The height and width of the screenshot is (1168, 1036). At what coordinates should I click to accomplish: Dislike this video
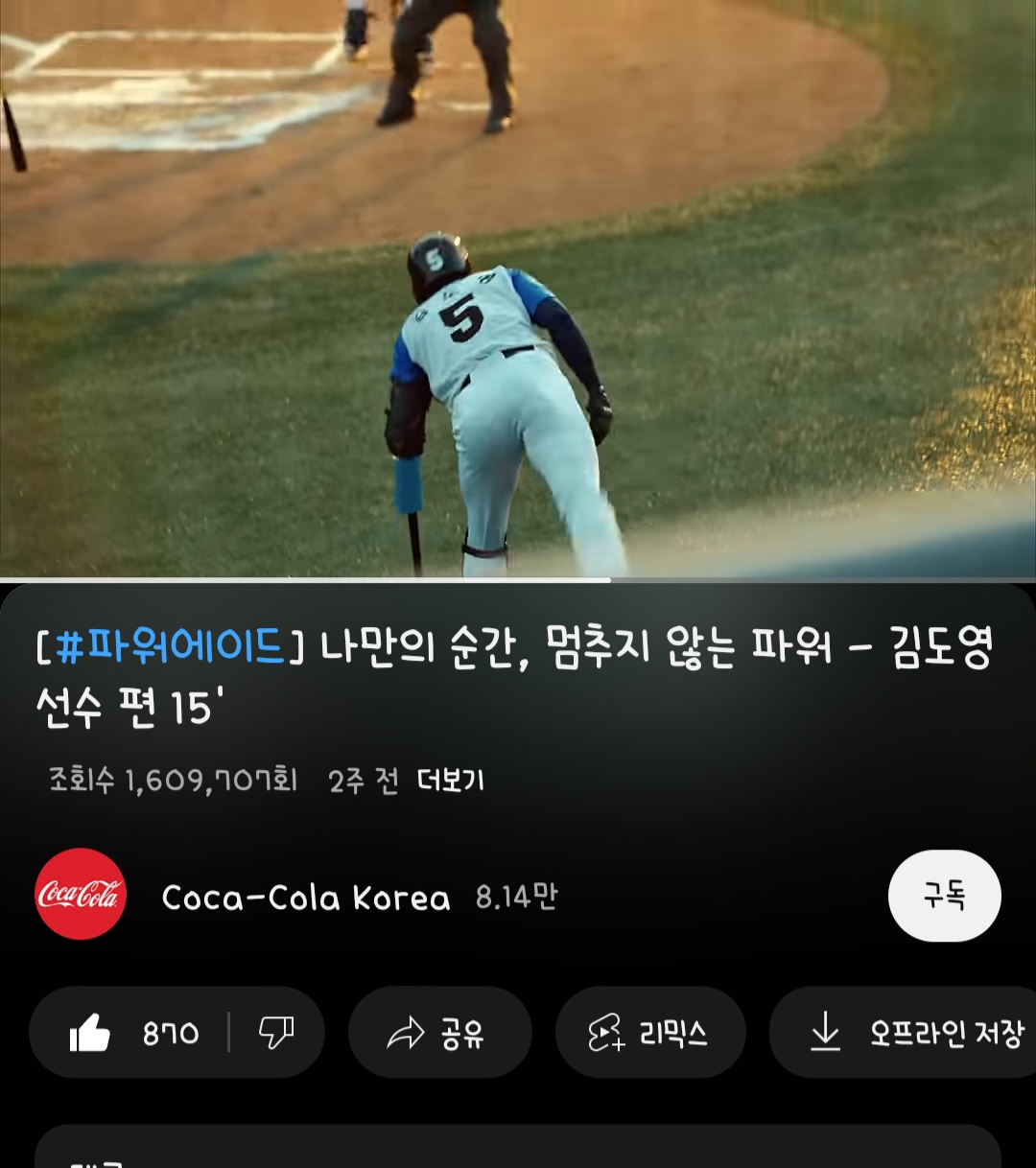pyautogui.click(x=276, y=1033)
